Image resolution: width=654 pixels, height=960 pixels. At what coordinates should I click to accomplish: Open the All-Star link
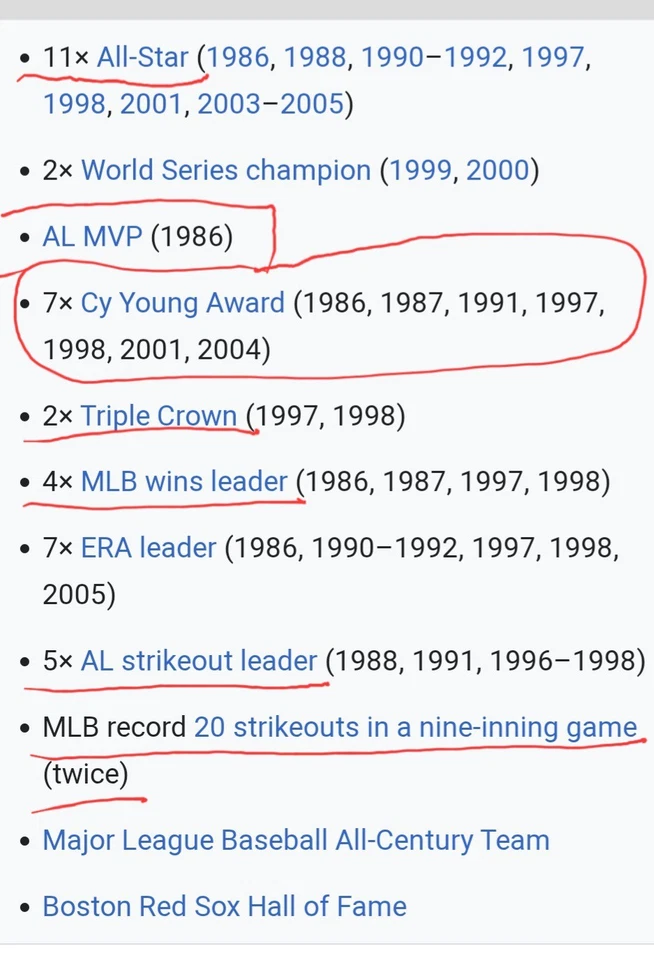pos(142,57)
